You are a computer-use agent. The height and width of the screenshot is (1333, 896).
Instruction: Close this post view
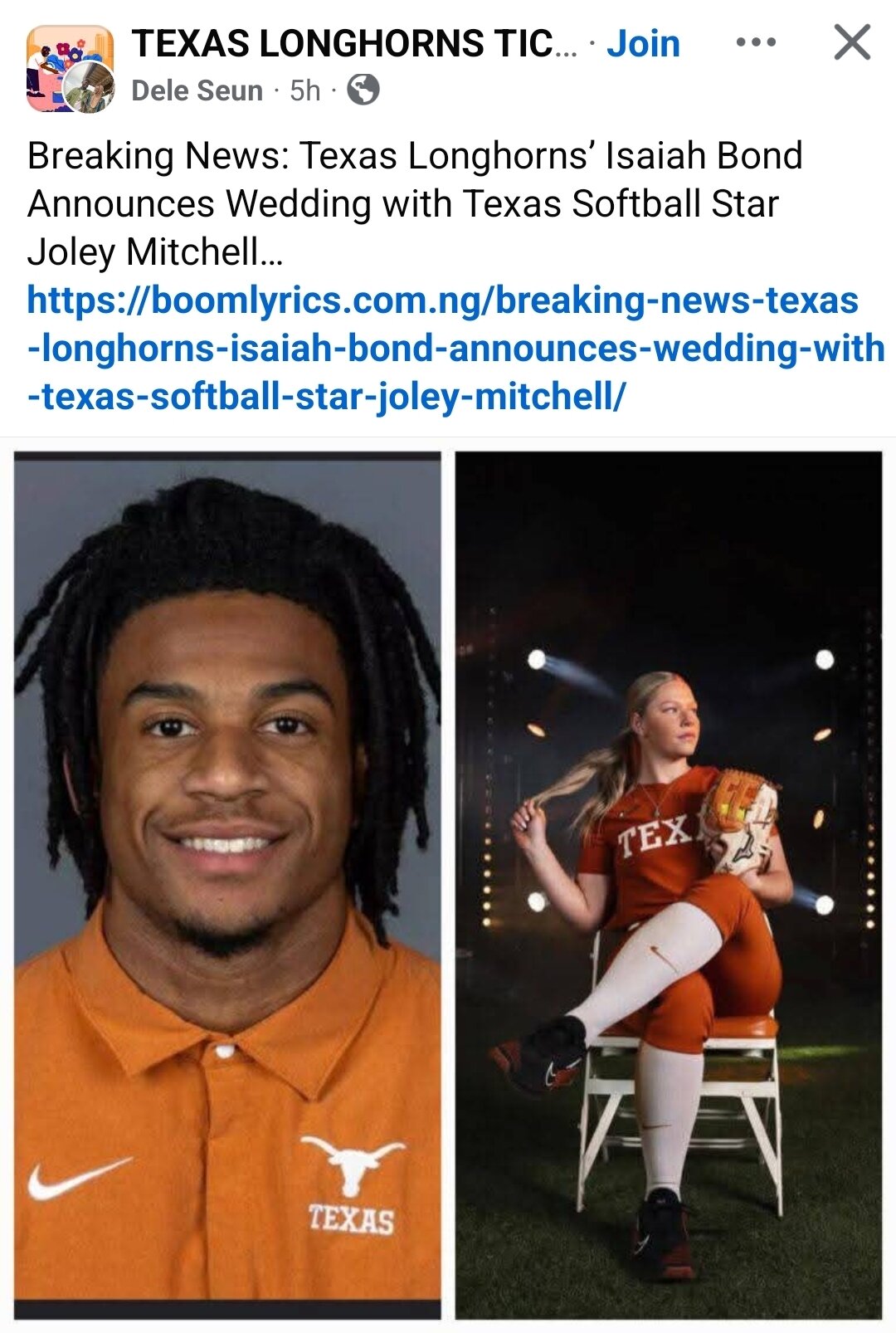pos(852,42)
